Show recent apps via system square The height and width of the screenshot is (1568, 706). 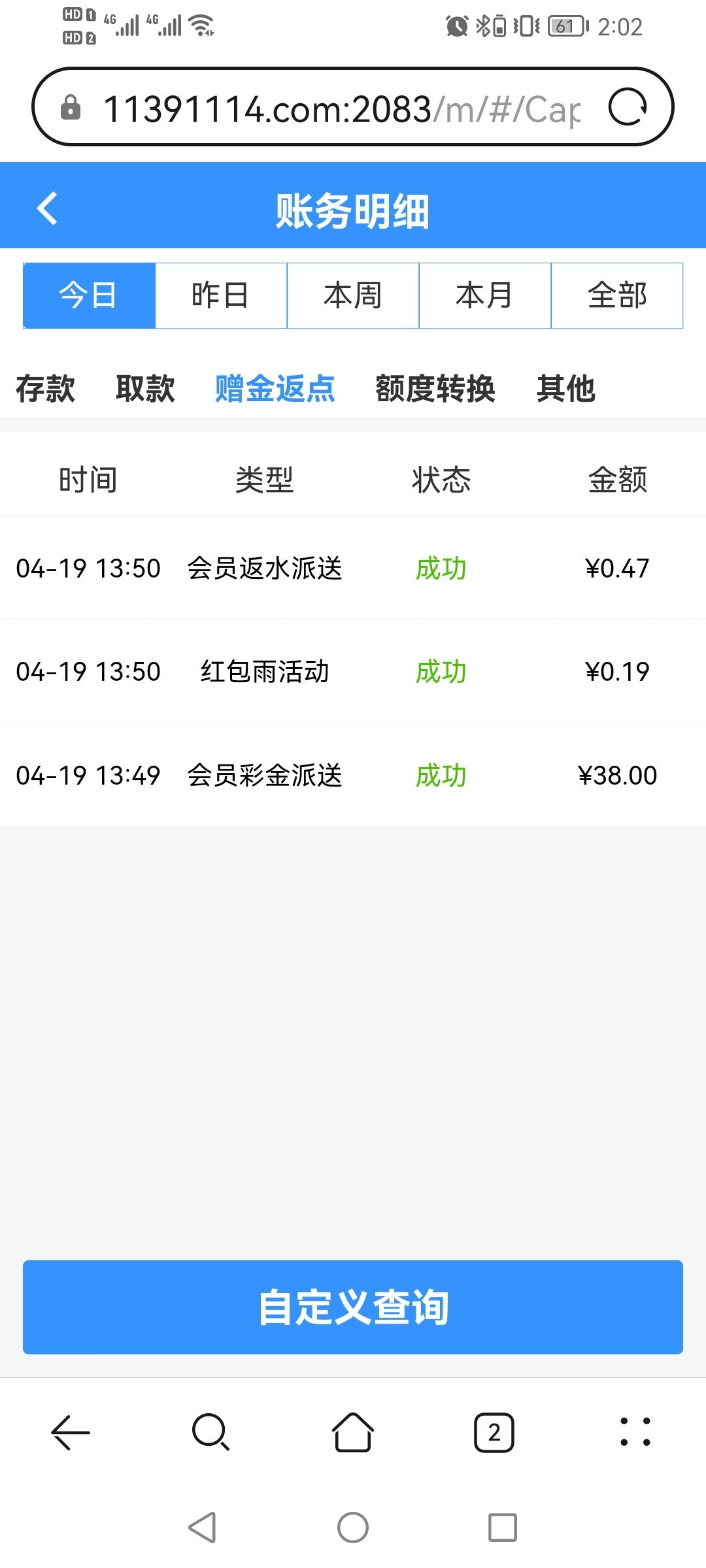[x=503, y=1527]
